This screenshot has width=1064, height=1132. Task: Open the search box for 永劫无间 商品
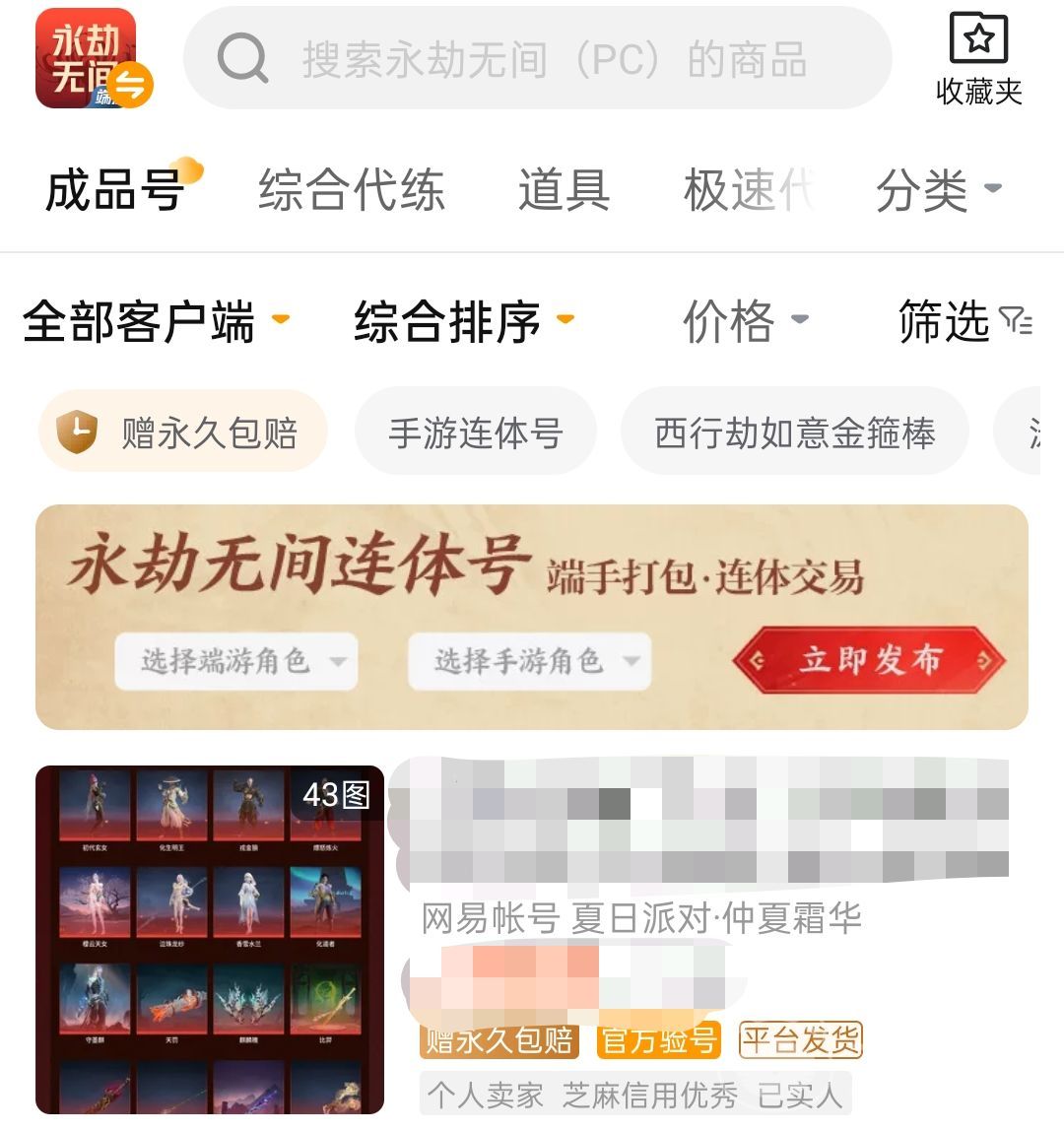pyautogui.click(x=537, y=59)
